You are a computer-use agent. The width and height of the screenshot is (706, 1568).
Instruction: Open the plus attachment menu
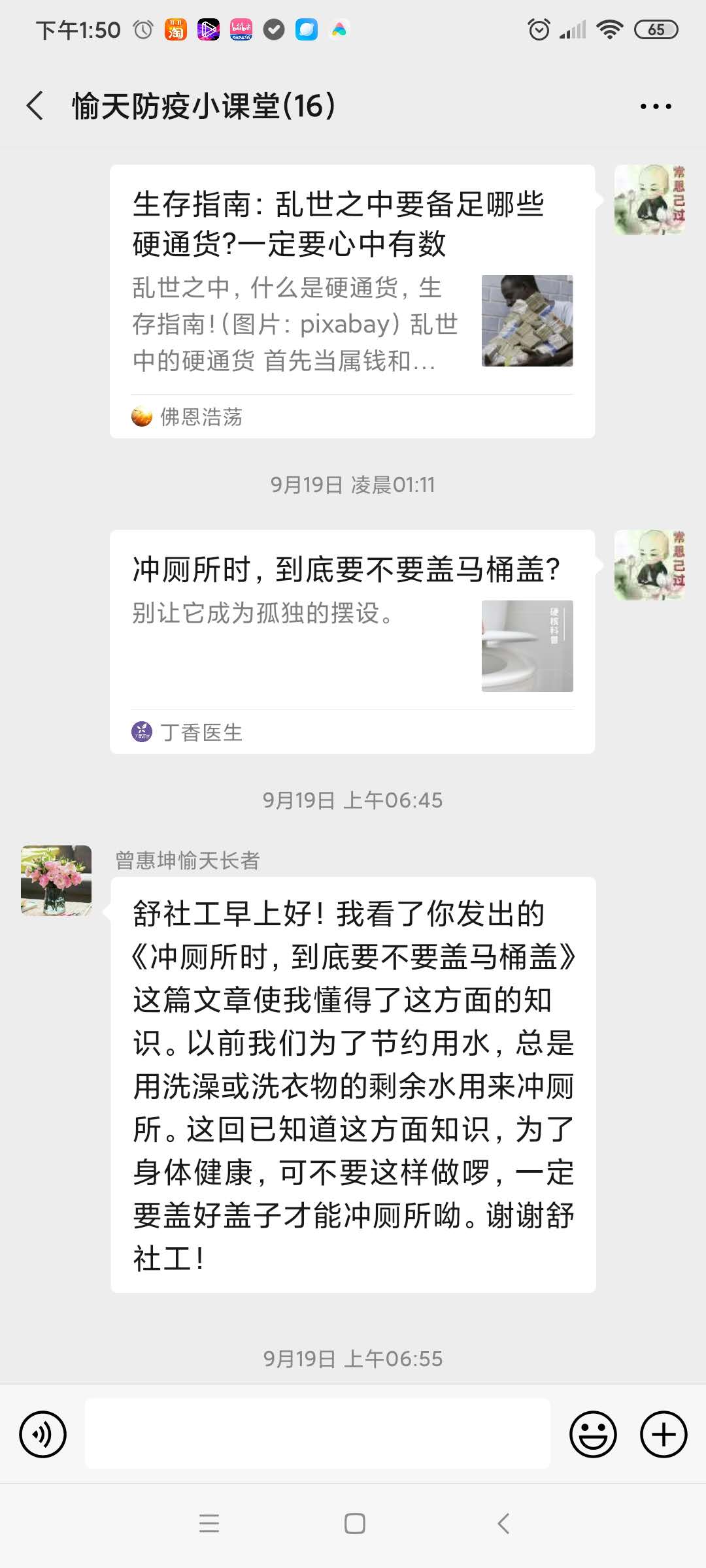click(663, 1434)
